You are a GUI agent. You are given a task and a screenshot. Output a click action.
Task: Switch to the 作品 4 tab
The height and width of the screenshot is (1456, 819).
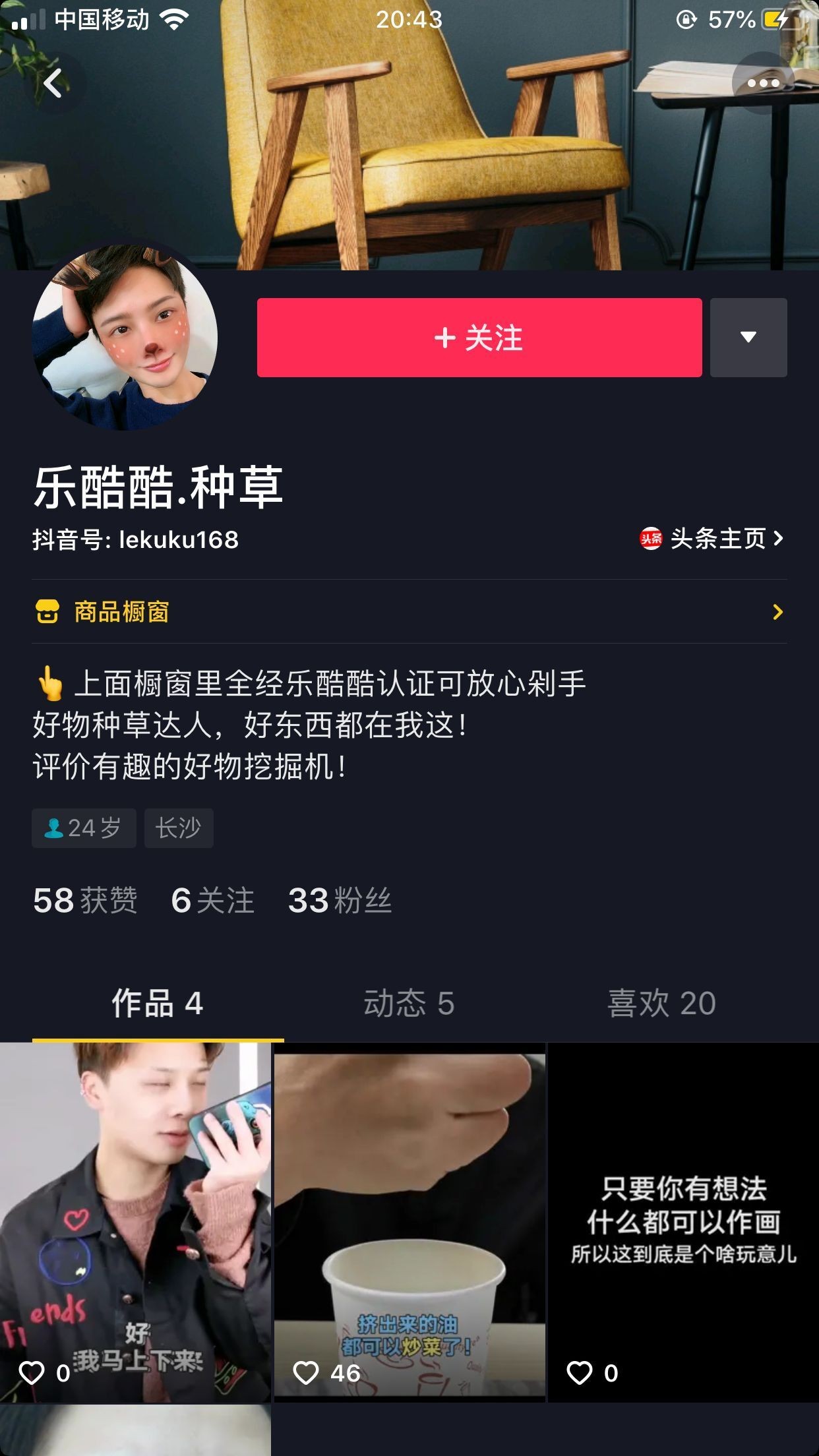(158, 1004)
